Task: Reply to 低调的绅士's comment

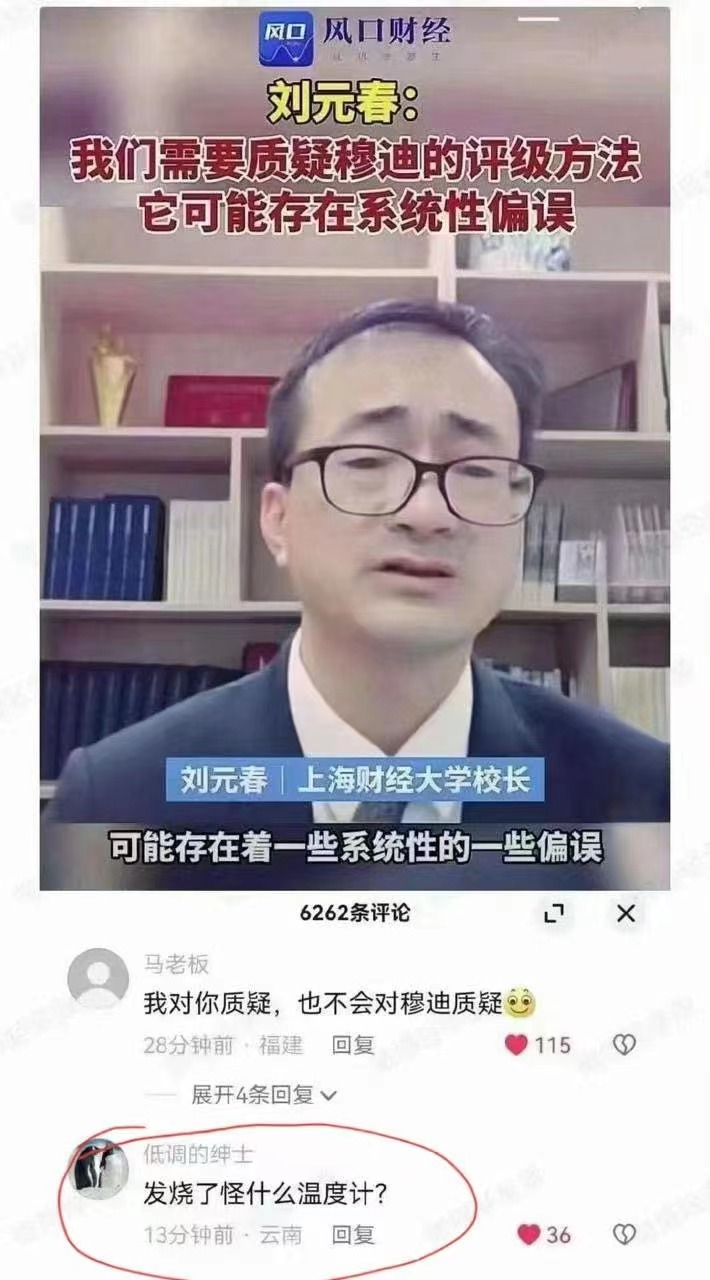Action: (x=353, y=1234)
